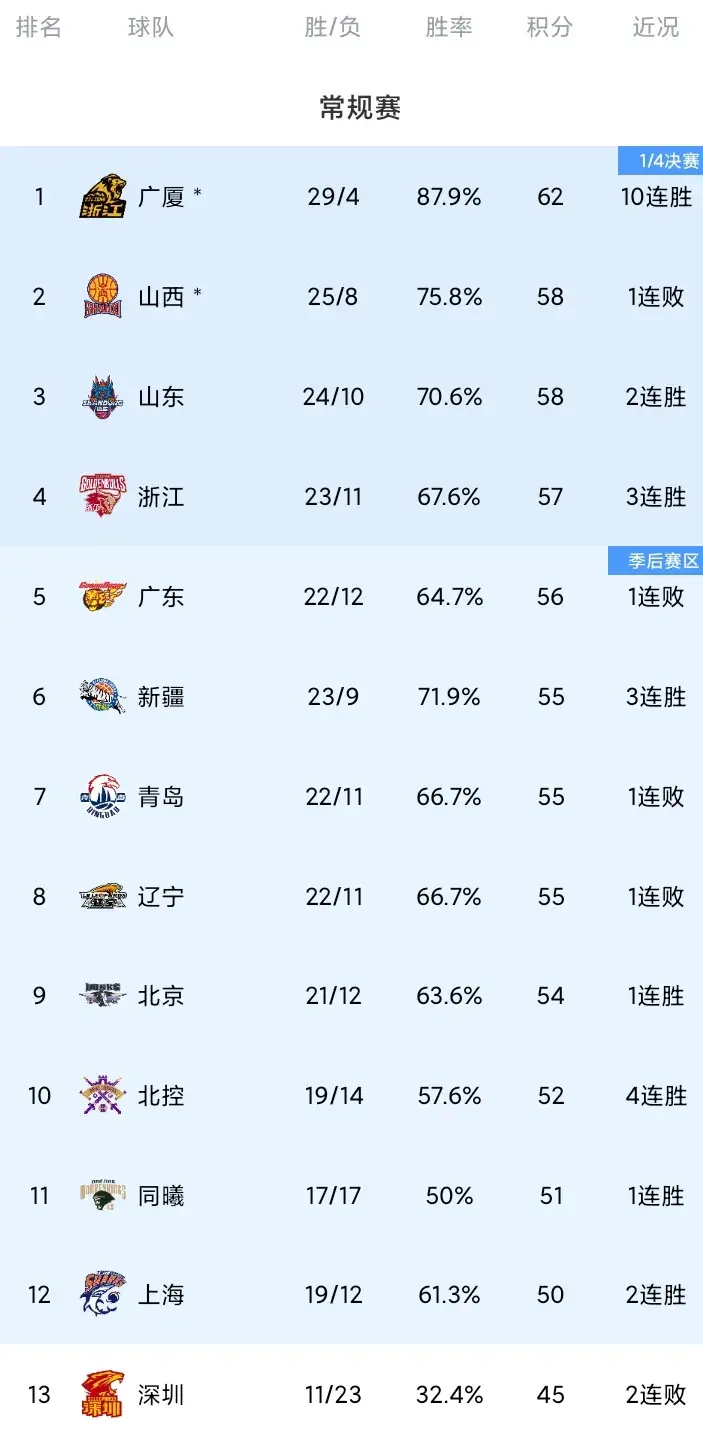Image resolution: width=703 pixels, height=1445 pixels.
Task: Open the 青岛 team row
Action: coord(351,797)
